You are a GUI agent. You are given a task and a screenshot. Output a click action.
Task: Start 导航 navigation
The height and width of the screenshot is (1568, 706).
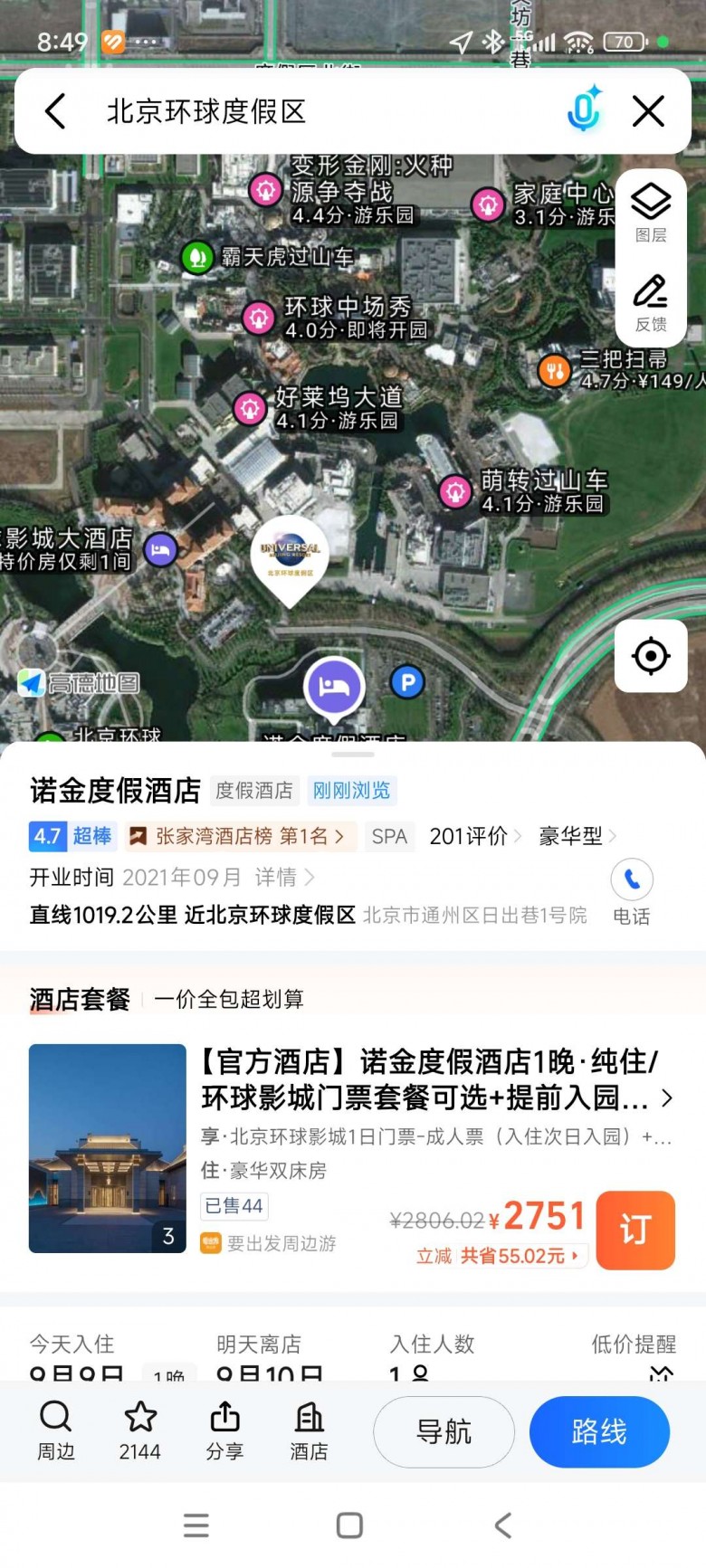(444, 1431)
